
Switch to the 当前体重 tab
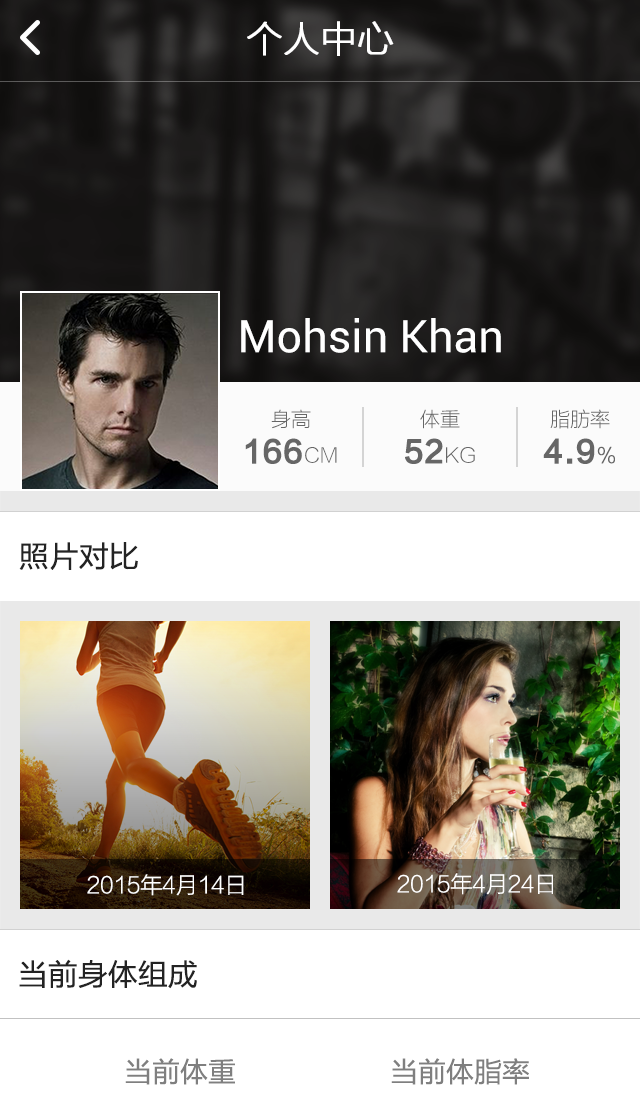pos(180,1072)
